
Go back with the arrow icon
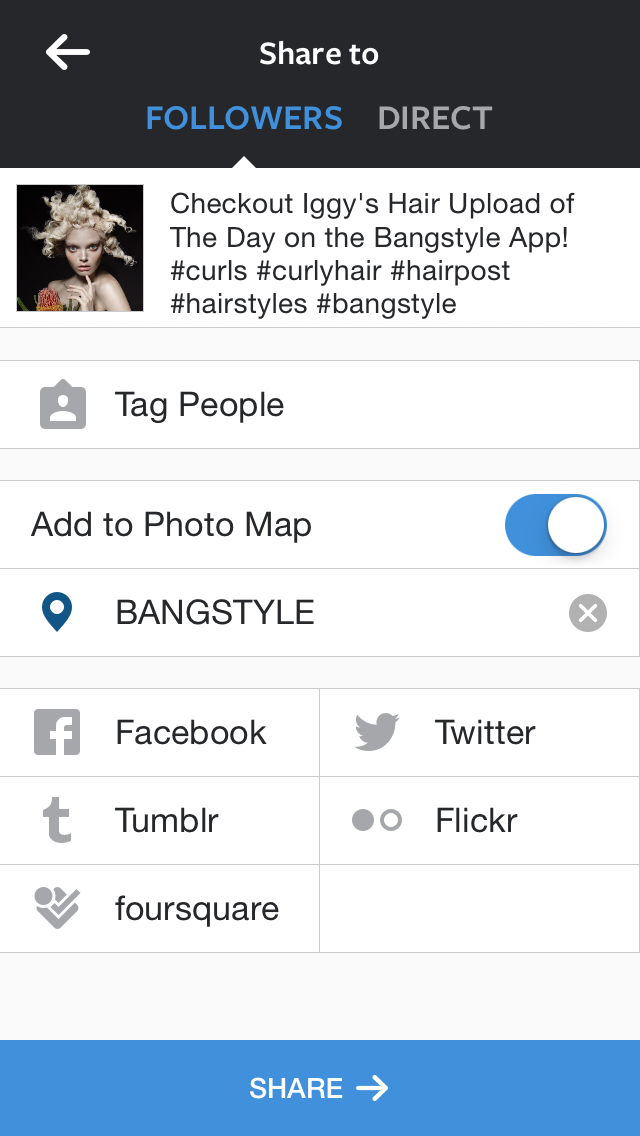[67, 53]
